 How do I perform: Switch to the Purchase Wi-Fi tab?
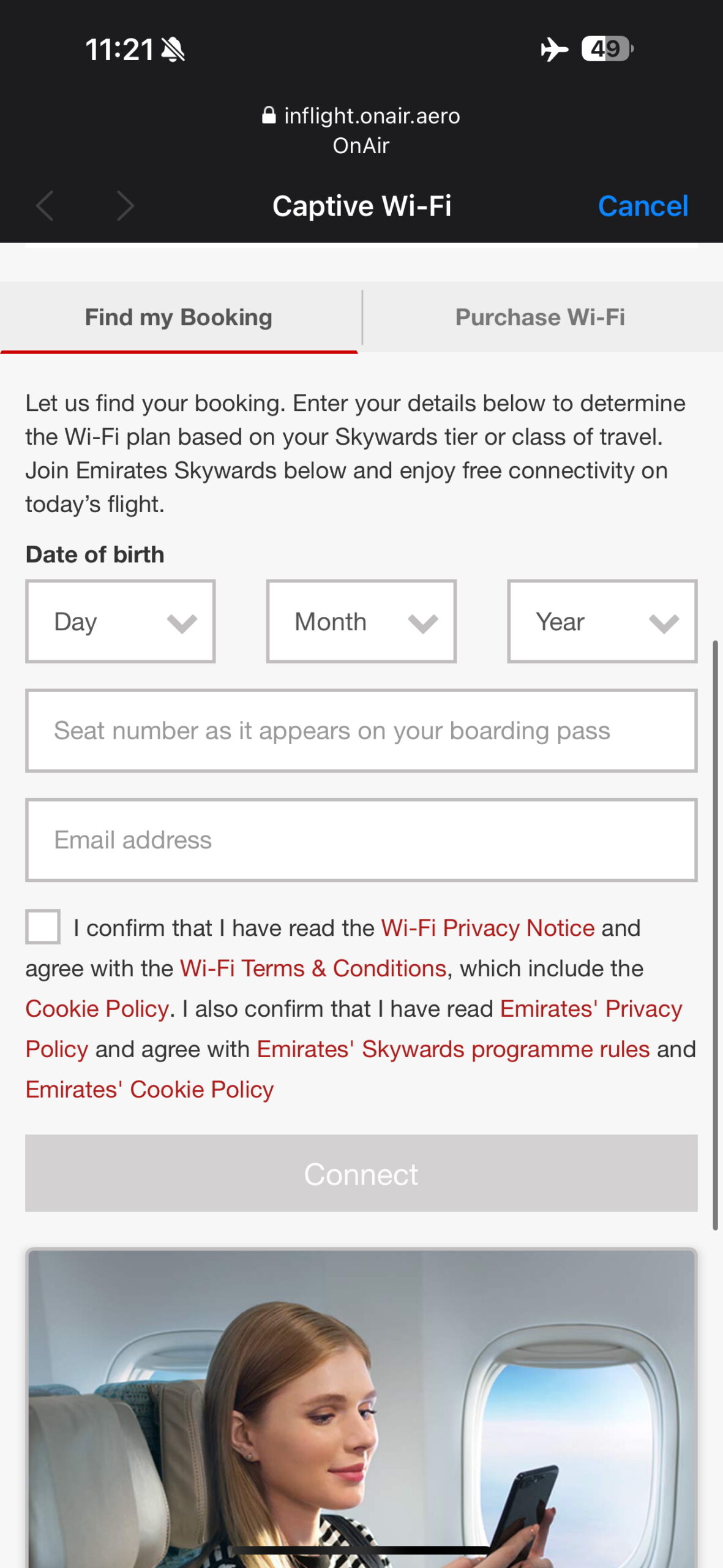click(540, 317)
